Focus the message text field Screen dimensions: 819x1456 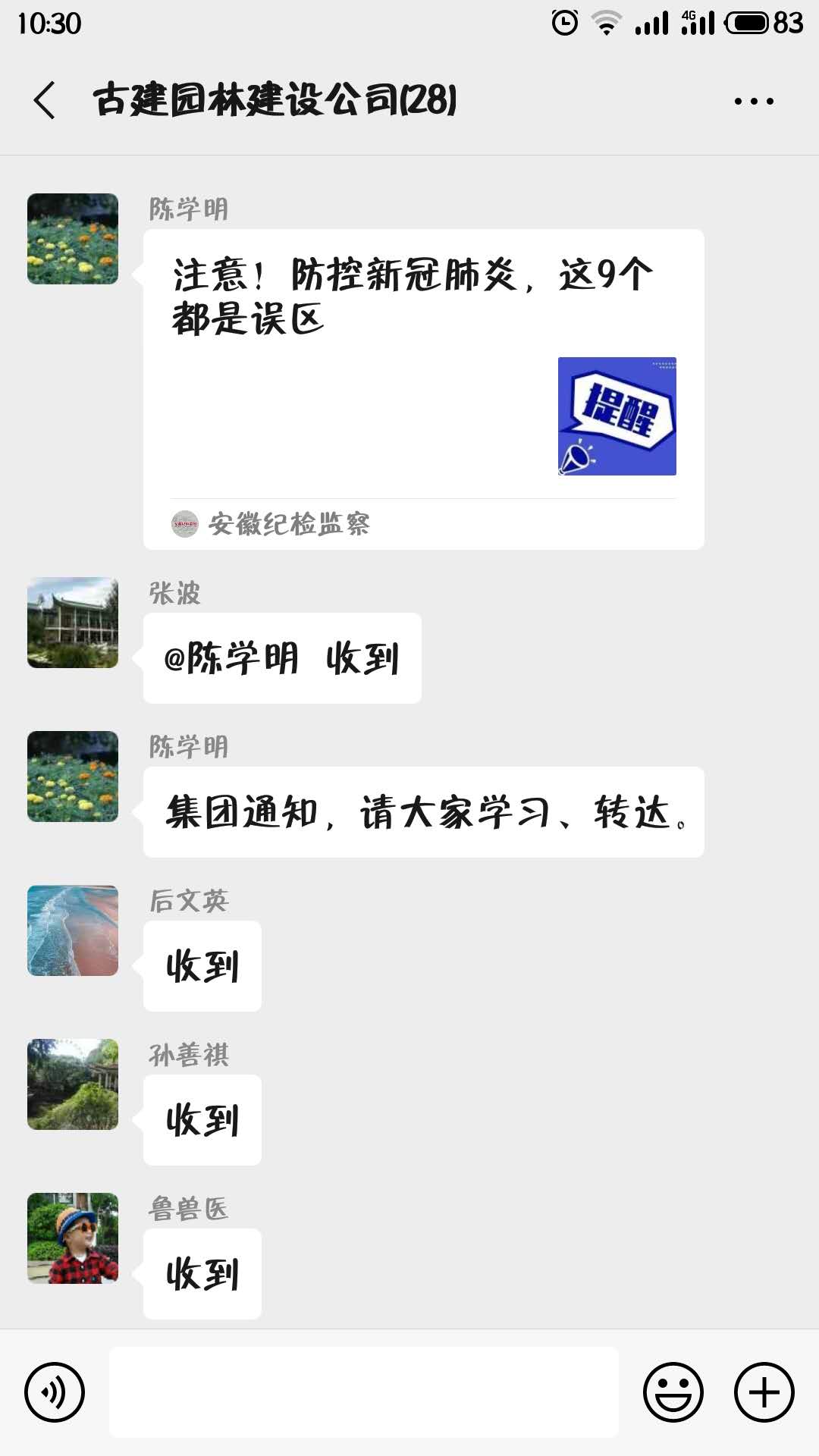[x=364, y=1392]
